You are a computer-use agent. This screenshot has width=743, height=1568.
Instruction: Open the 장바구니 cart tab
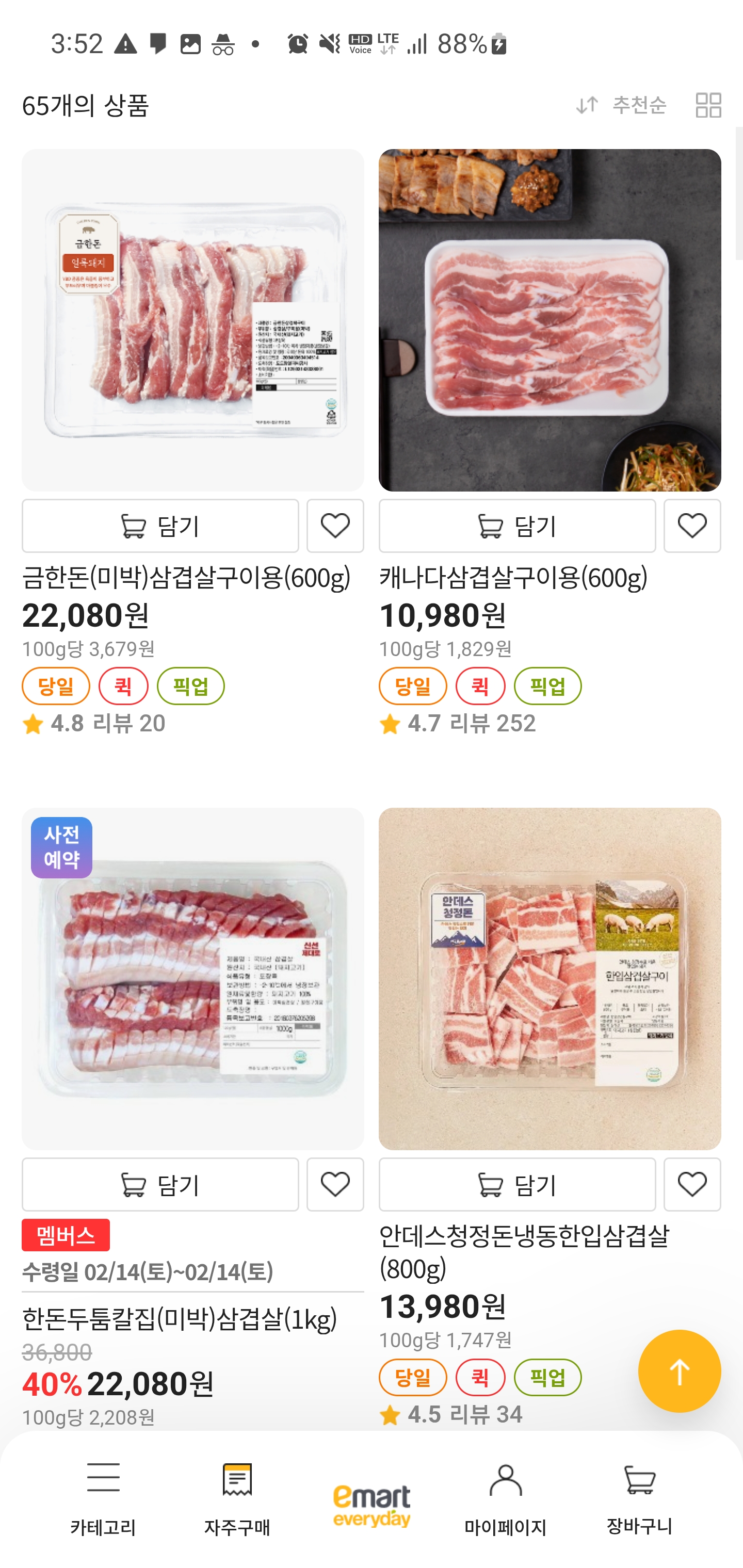pos(639,1498)
